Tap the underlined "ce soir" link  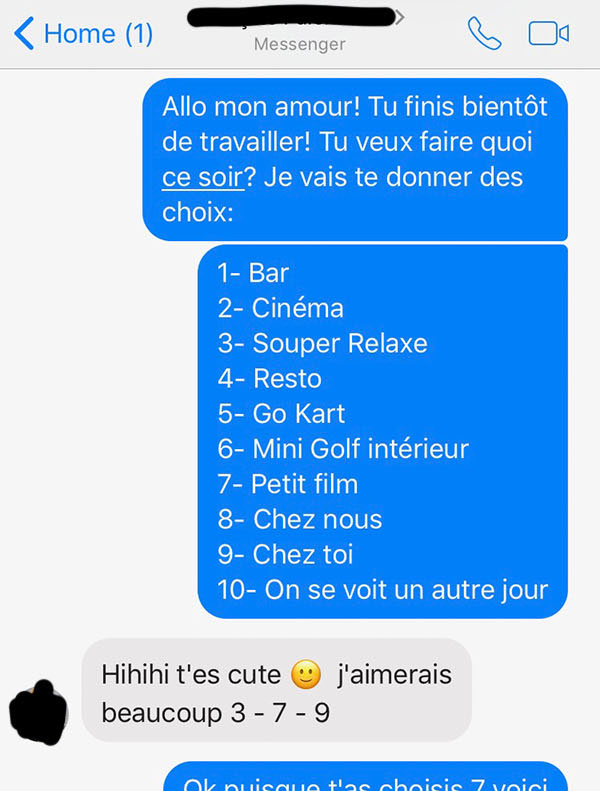[x=201, y=177]
